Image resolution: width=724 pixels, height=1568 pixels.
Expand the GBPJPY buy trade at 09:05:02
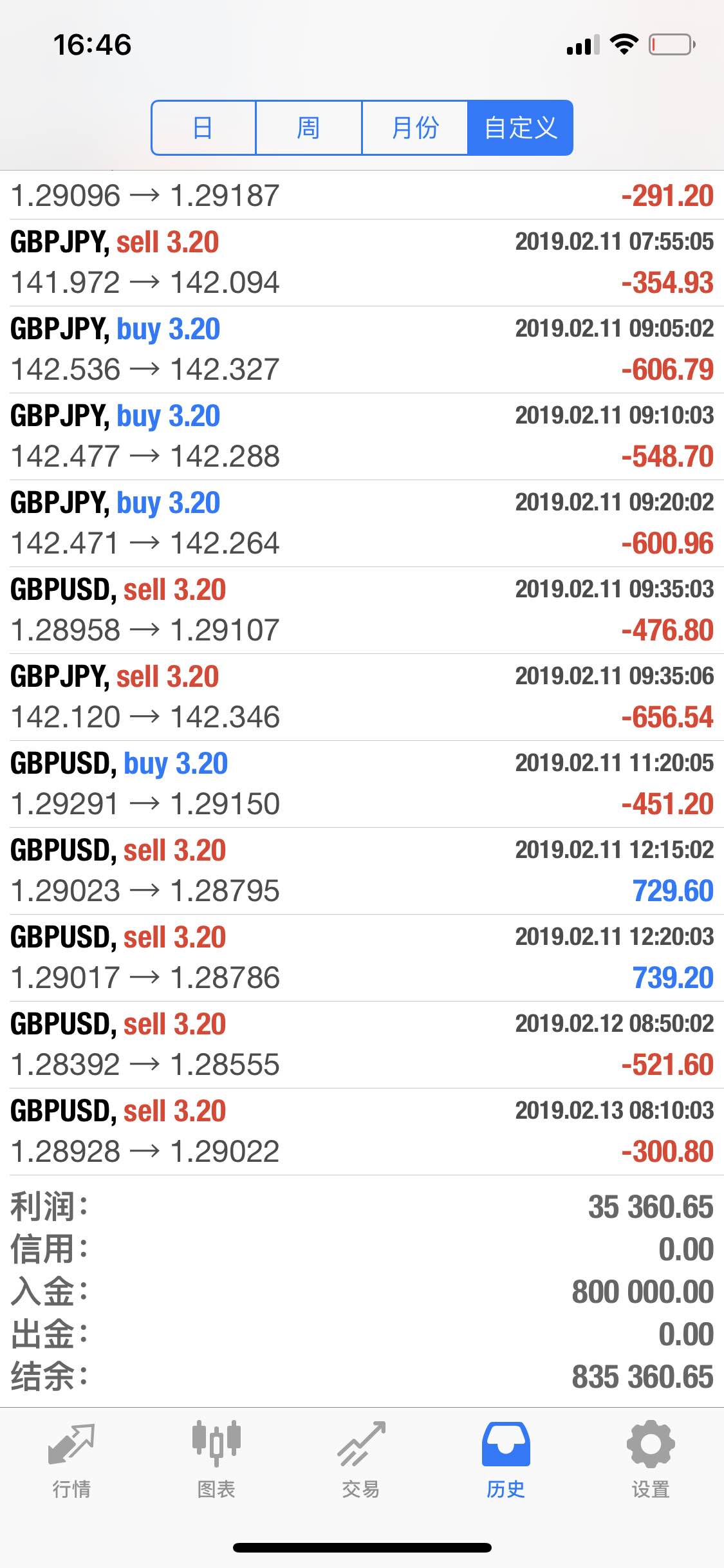pyautogui.click(x=362, y=350)
